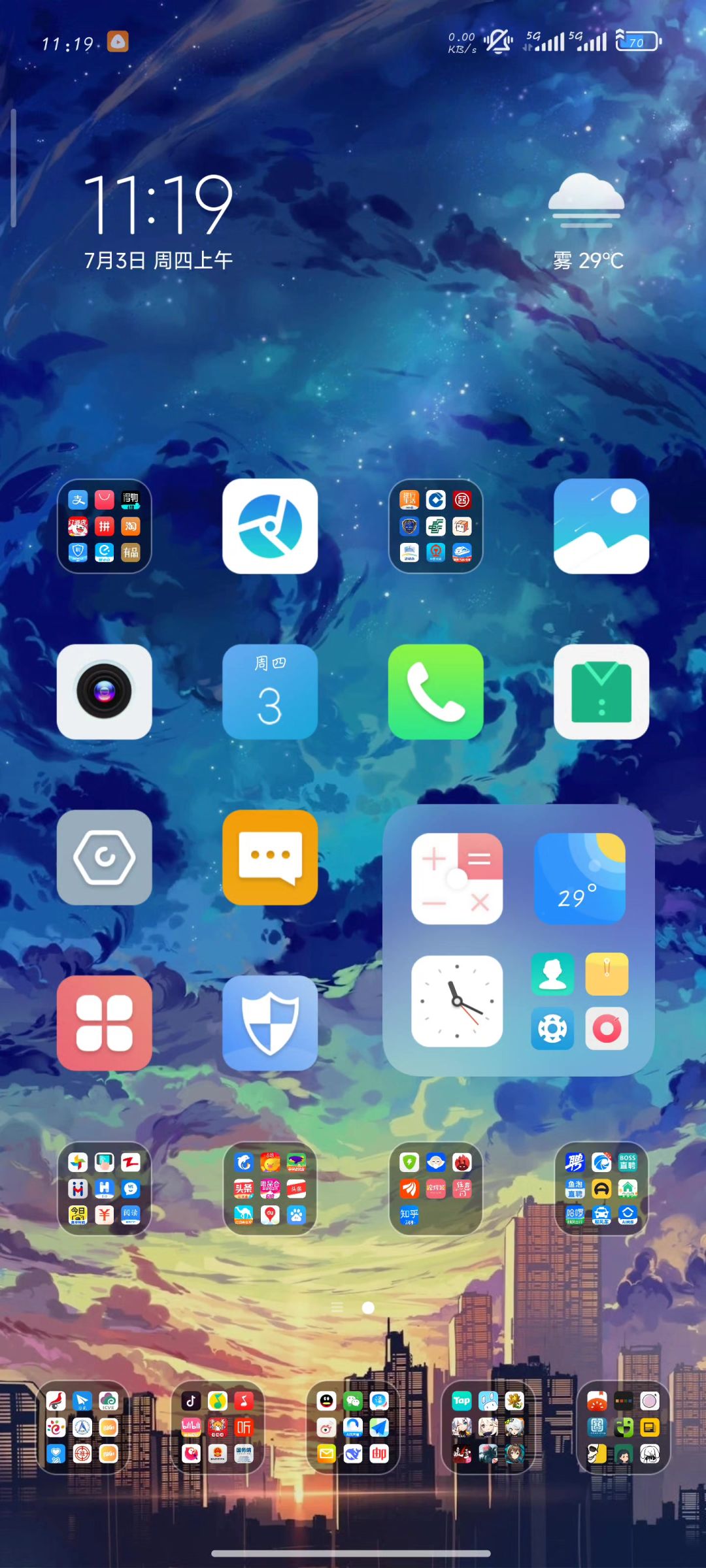The image size is (706, 1568).
Task: Open the folder containing Alipay and Taobao
Action: pos(105,527)
